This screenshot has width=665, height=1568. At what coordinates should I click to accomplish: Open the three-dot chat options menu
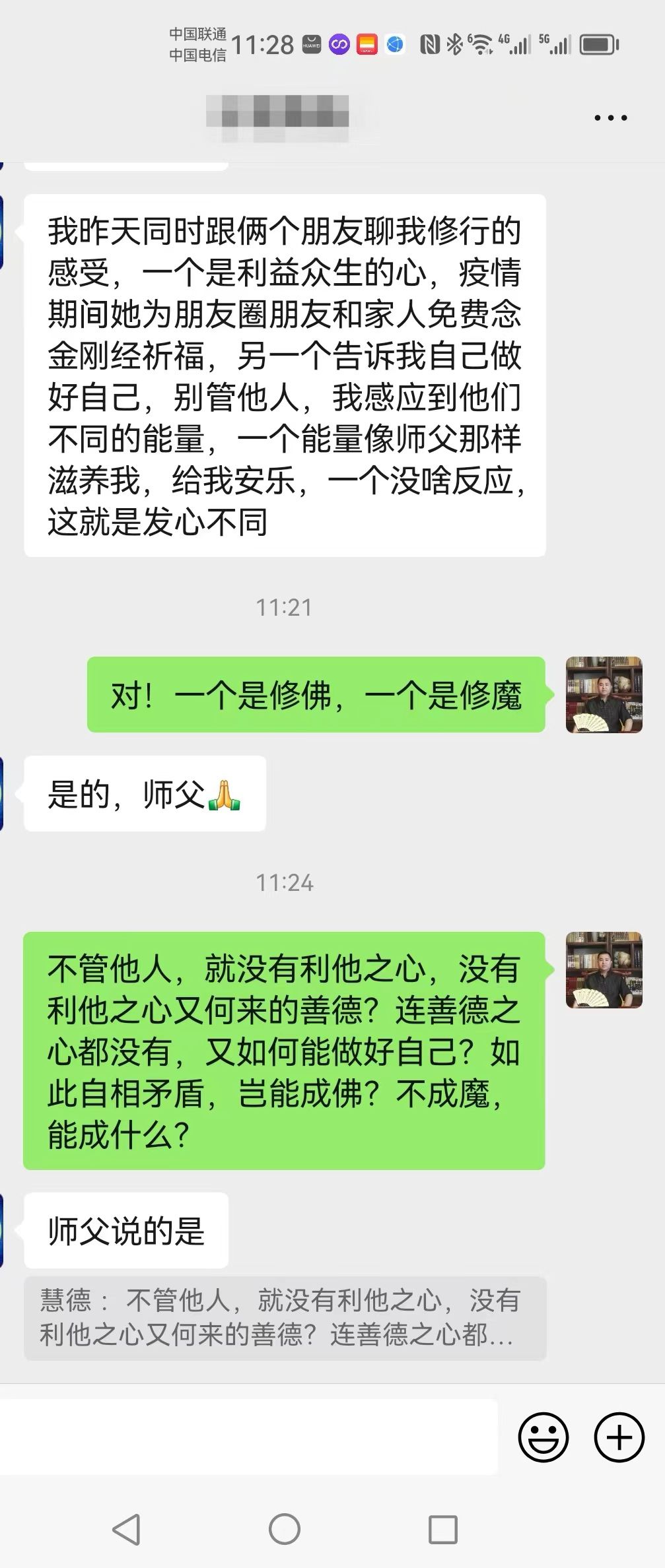click(x=610, y=118)
